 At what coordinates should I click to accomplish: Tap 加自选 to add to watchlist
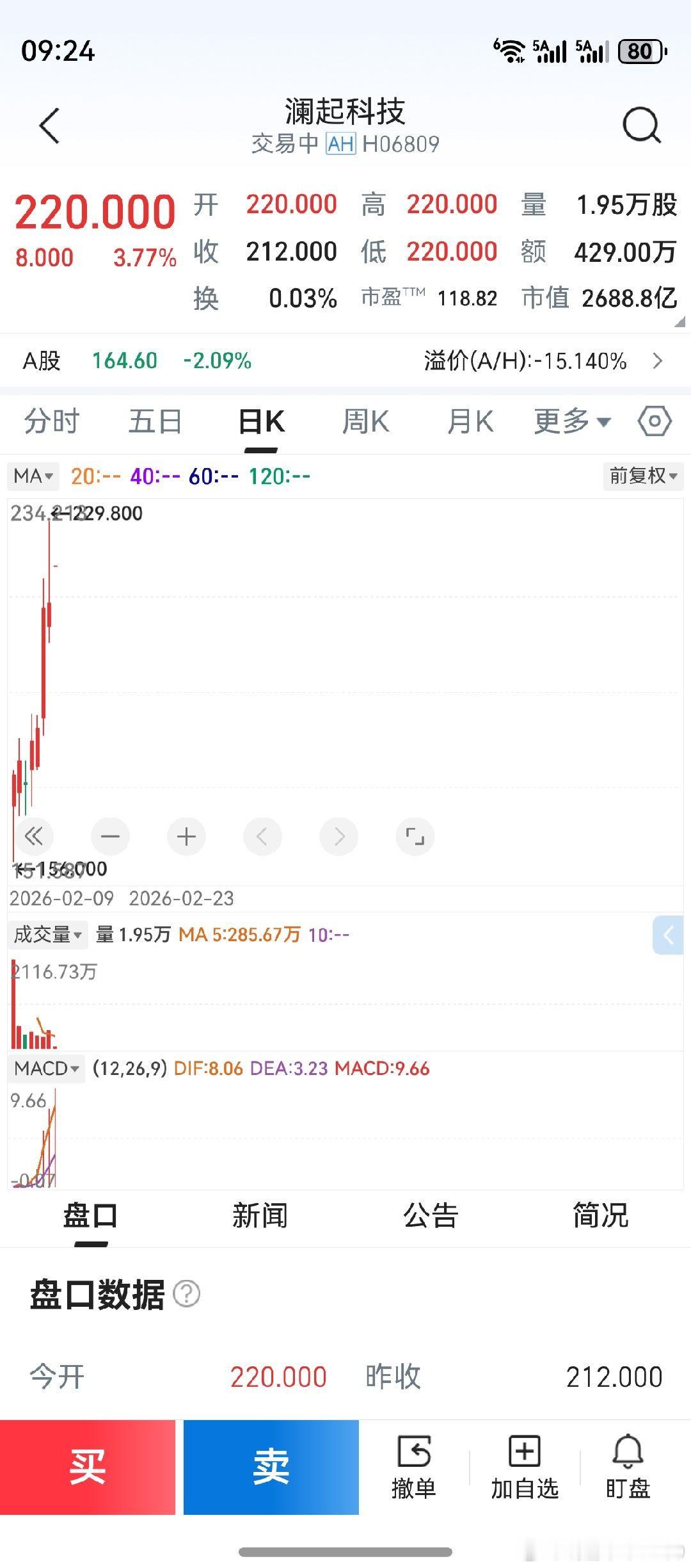click(x=523, y=1465)
